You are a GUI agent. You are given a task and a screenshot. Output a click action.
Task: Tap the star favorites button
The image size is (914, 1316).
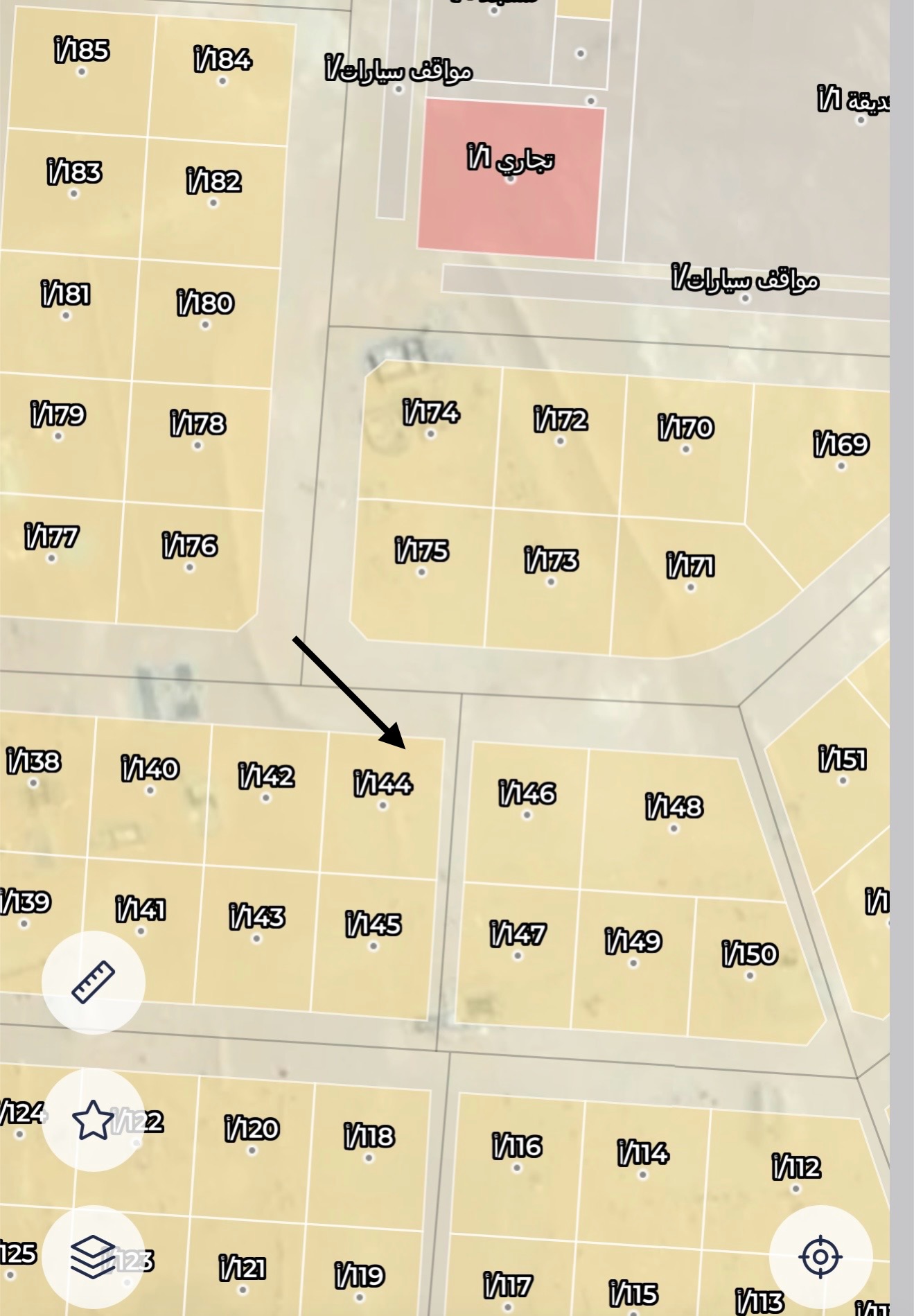[93, 1121]
